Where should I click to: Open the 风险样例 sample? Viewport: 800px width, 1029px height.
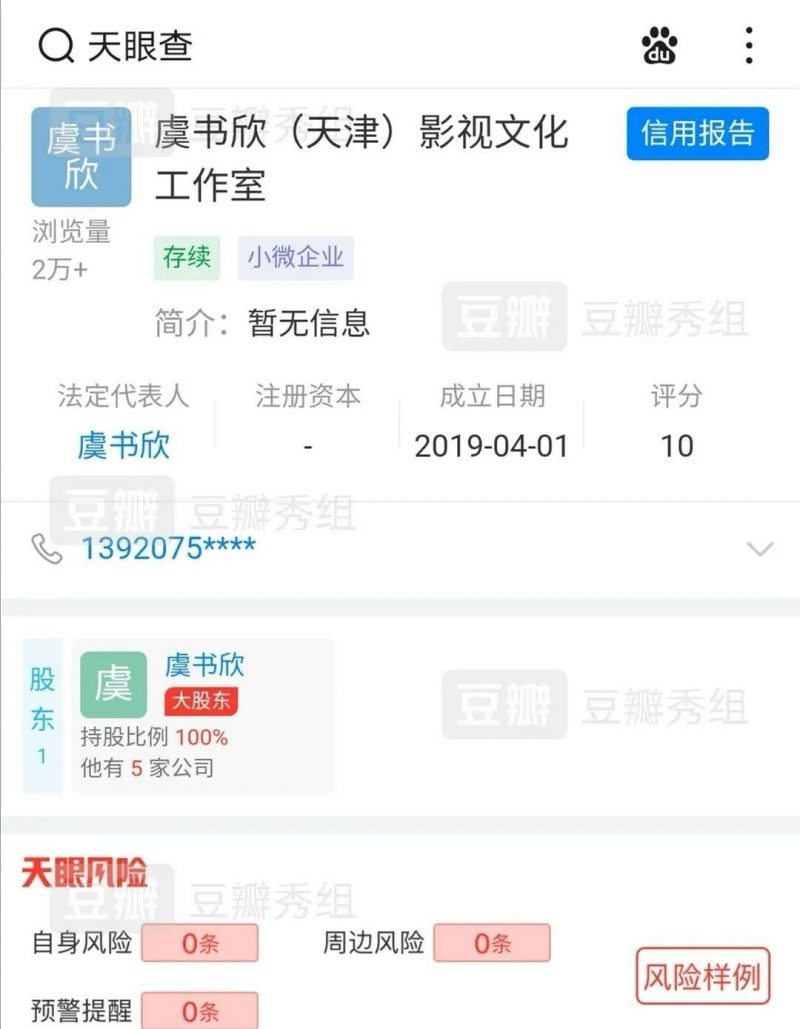click(703, 976)
